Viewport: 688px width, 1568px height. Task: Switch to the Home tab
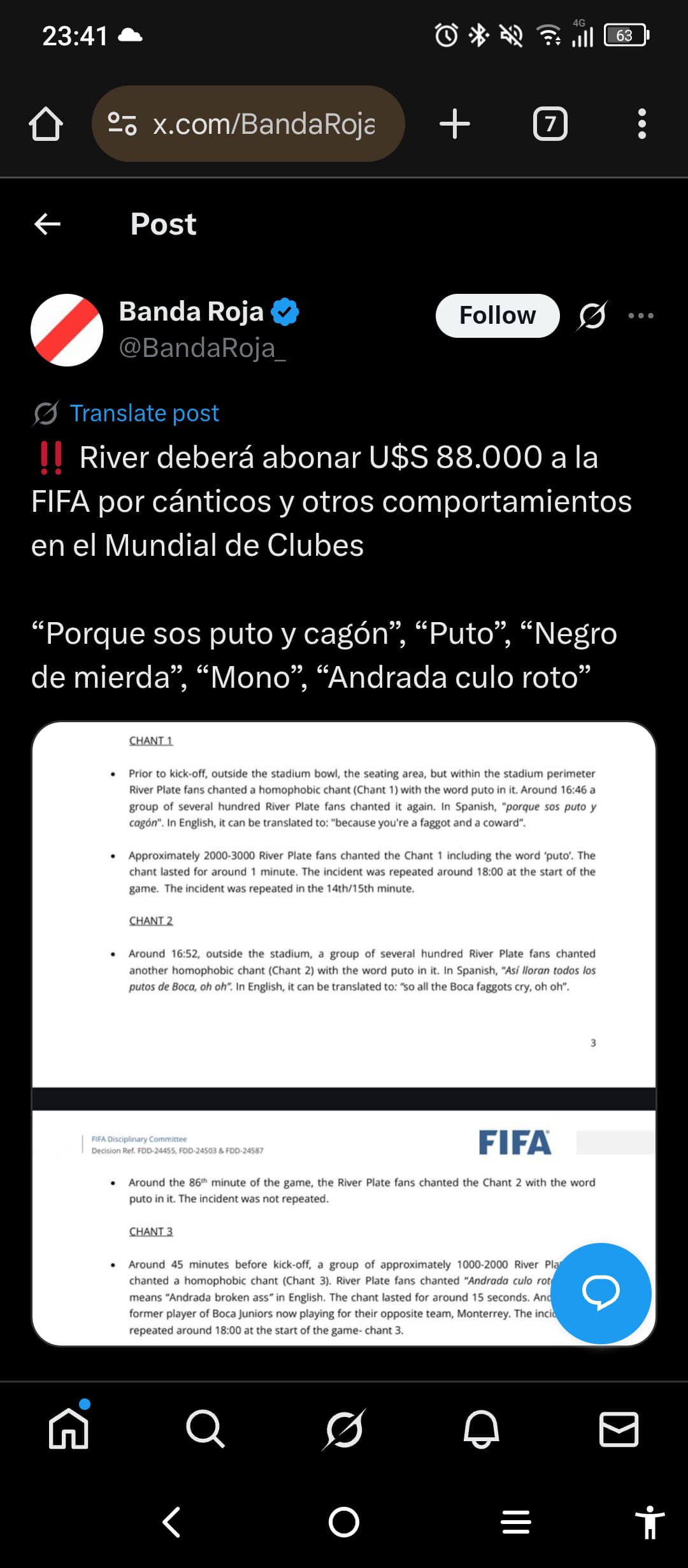tap(69, 1429)
